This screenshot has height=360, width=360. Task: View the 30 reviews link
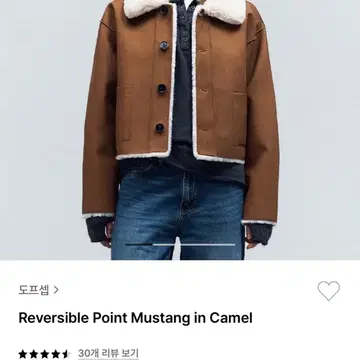coord(108,353)
